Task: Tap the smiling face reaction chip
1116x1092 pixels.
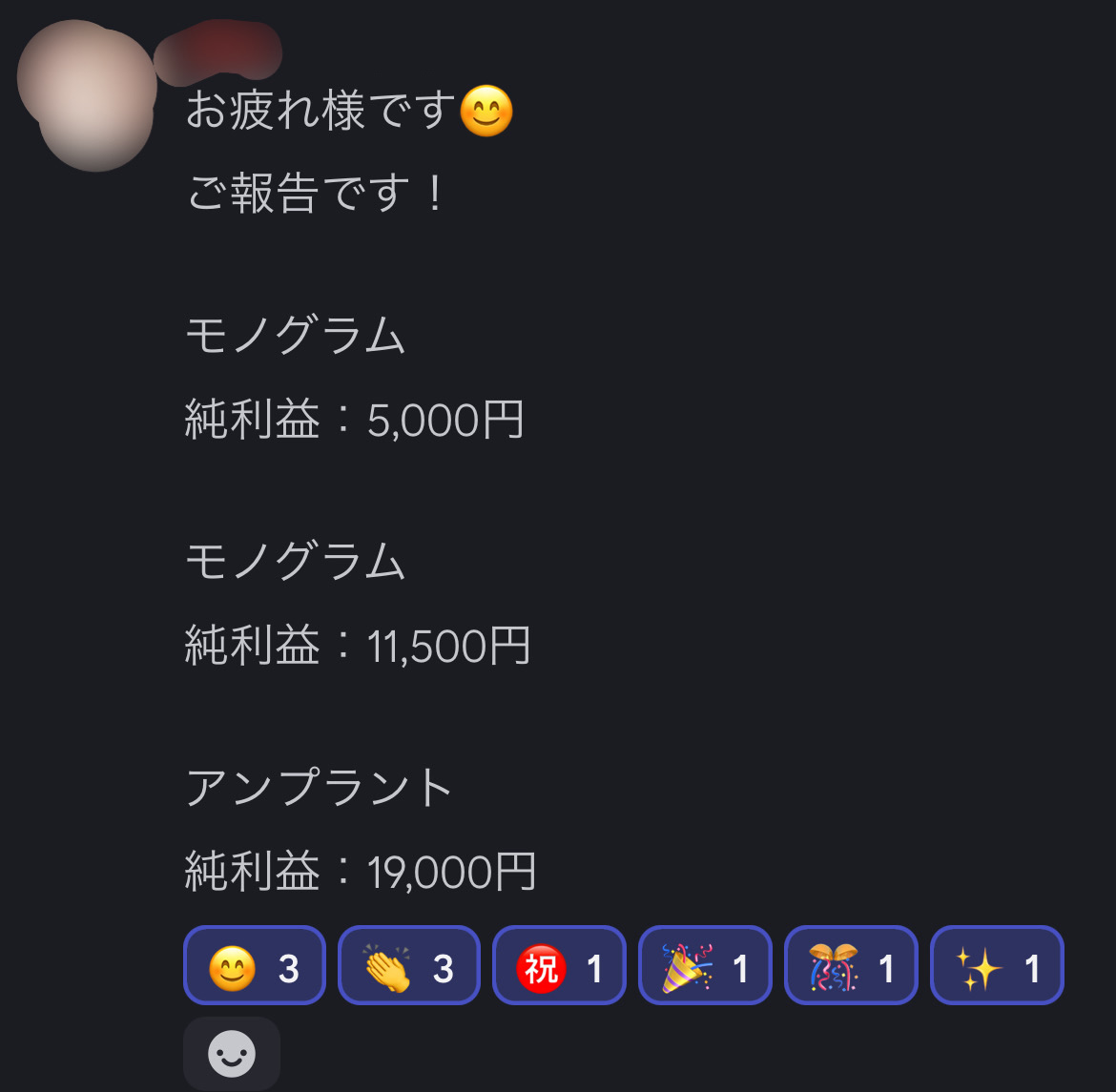Action: (x=254, y=965)
